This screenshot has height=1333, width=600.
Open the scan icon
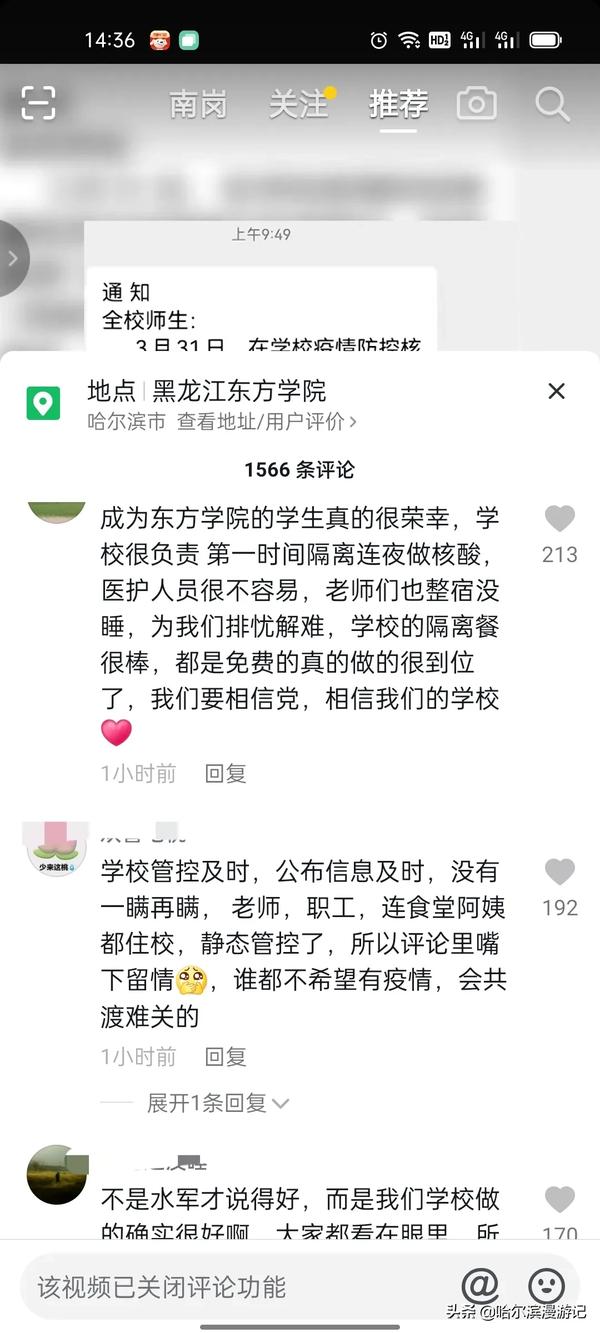pos(39,103)
